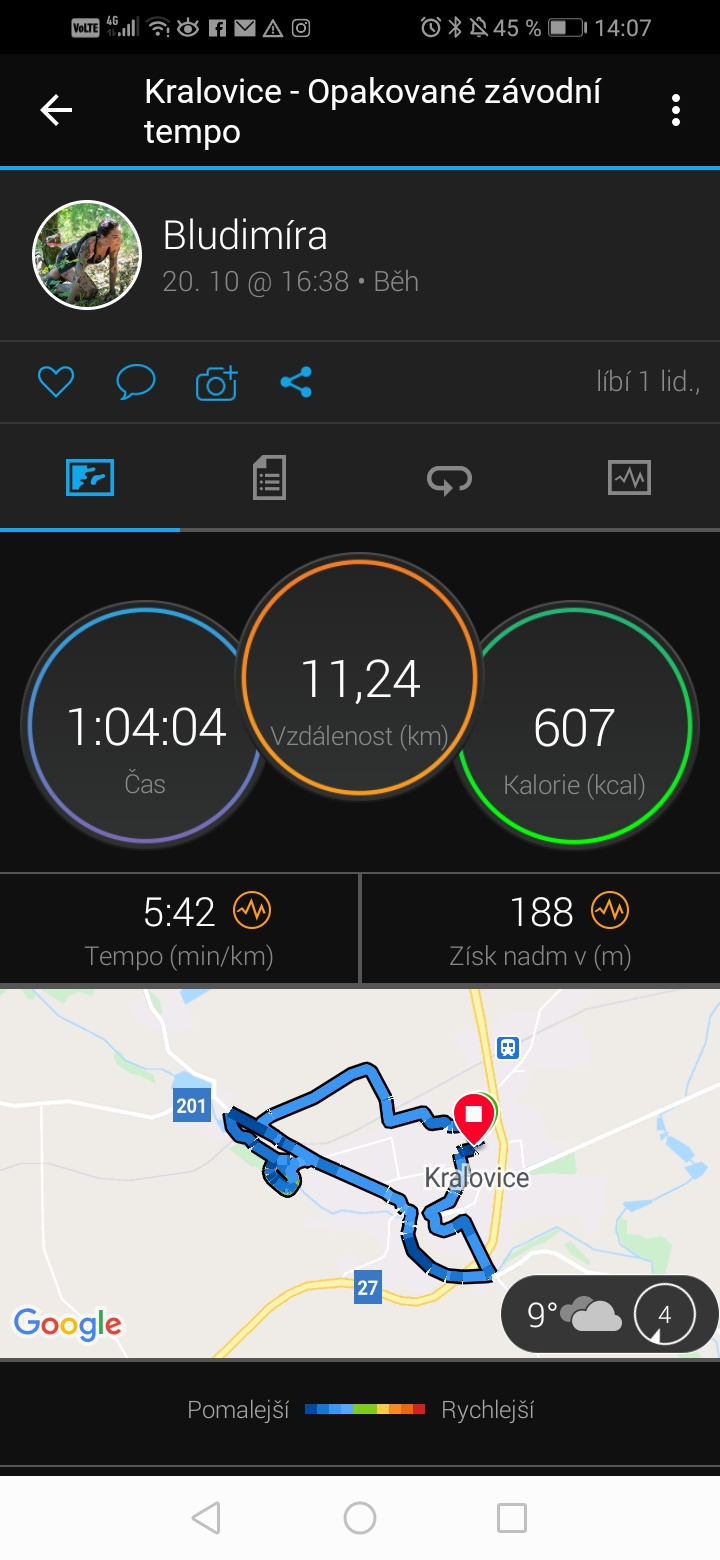Open the three-dot overflow menu
The width and height of the screenshot is (720, 1560).
[x=676, y=110]
